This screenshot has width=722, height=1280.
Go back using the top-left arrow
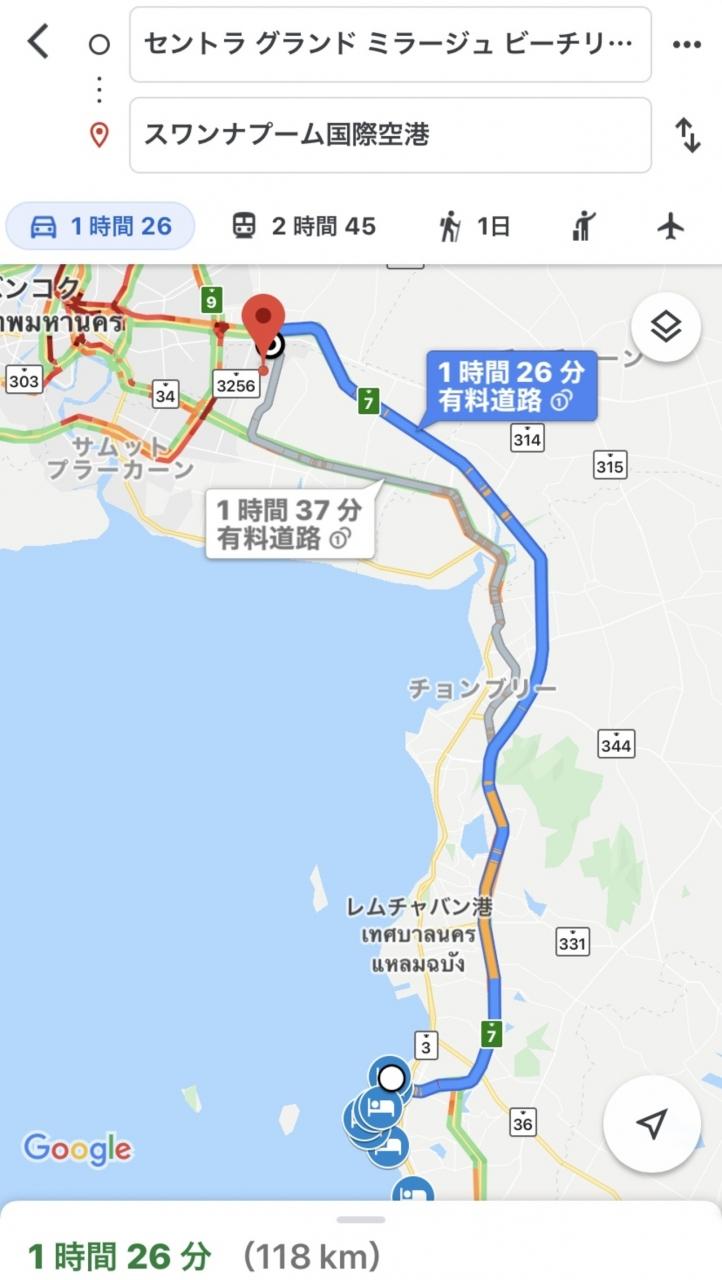38,42
